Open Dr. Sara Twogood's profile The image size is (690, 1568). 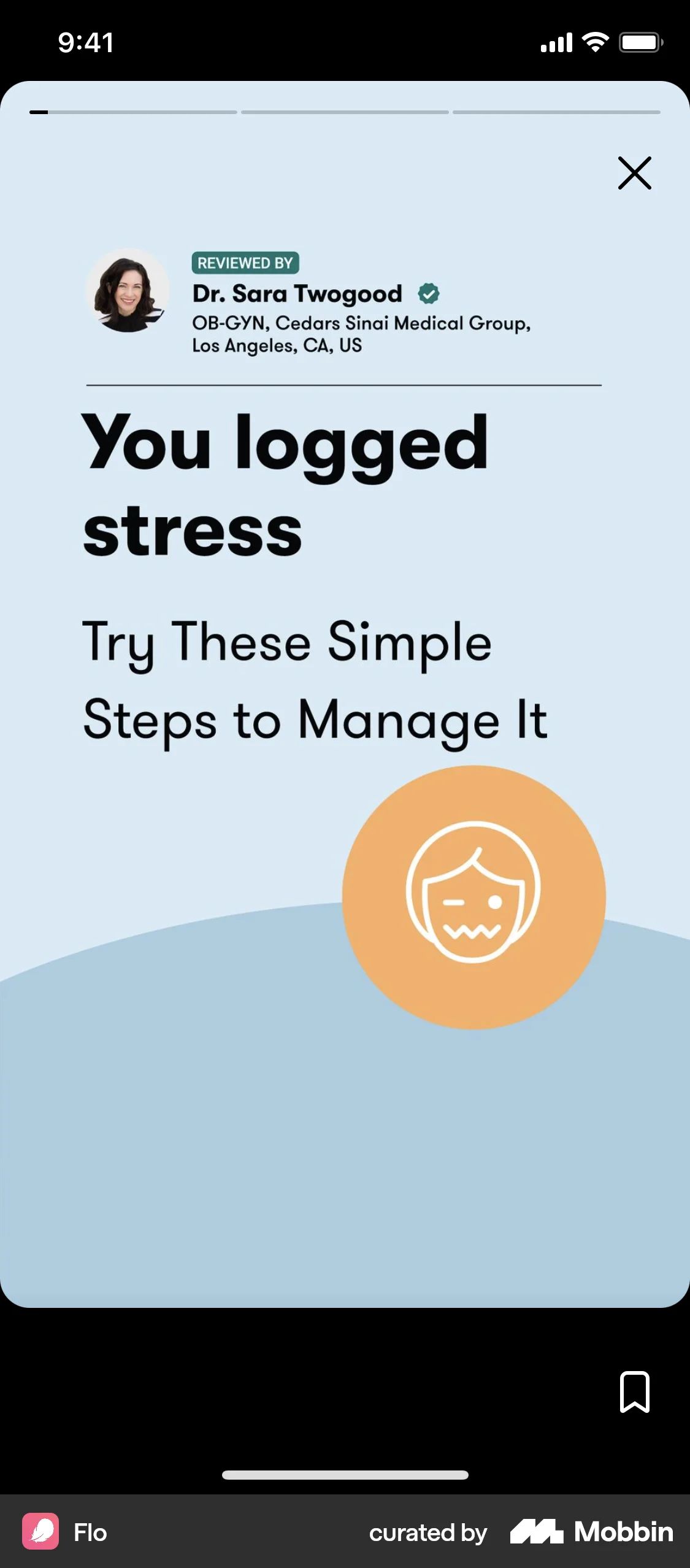click(x=296, y=293)
